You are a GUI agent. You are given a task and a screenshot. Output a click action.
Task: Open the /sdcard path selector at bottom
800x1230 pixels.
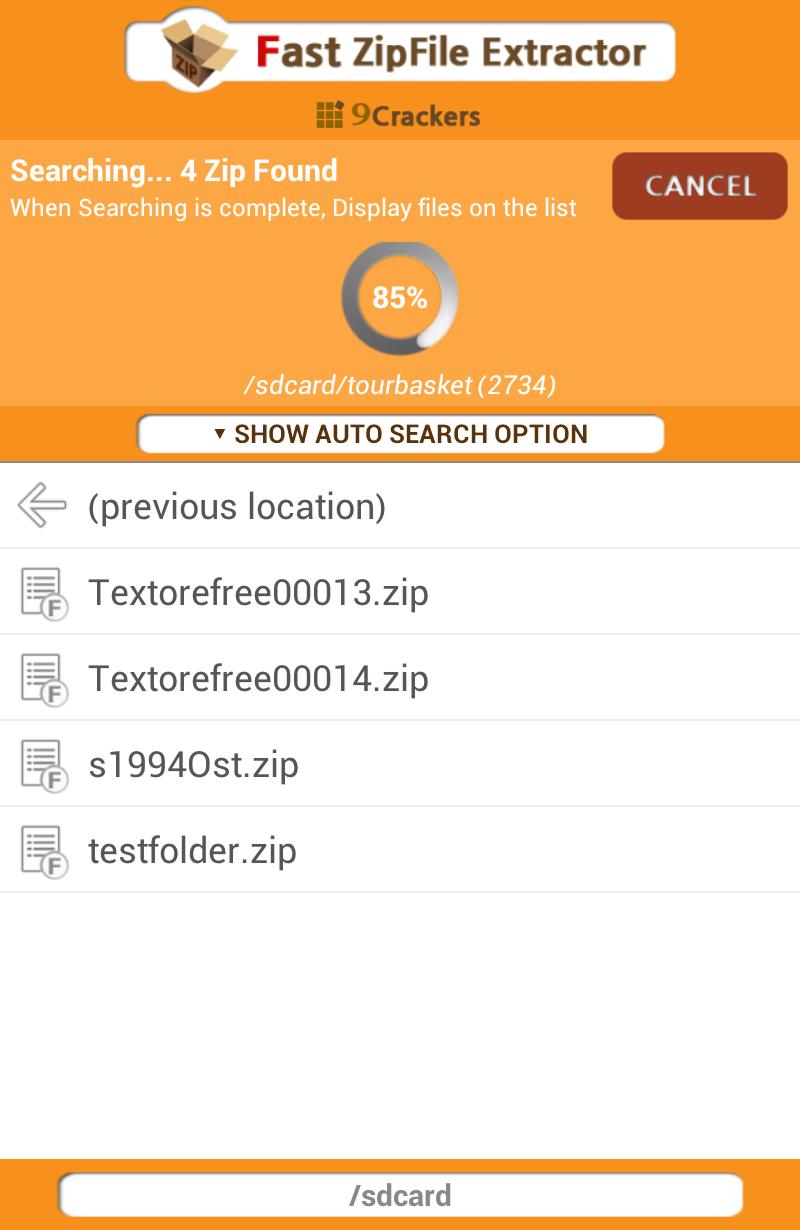click(400, 1195)
